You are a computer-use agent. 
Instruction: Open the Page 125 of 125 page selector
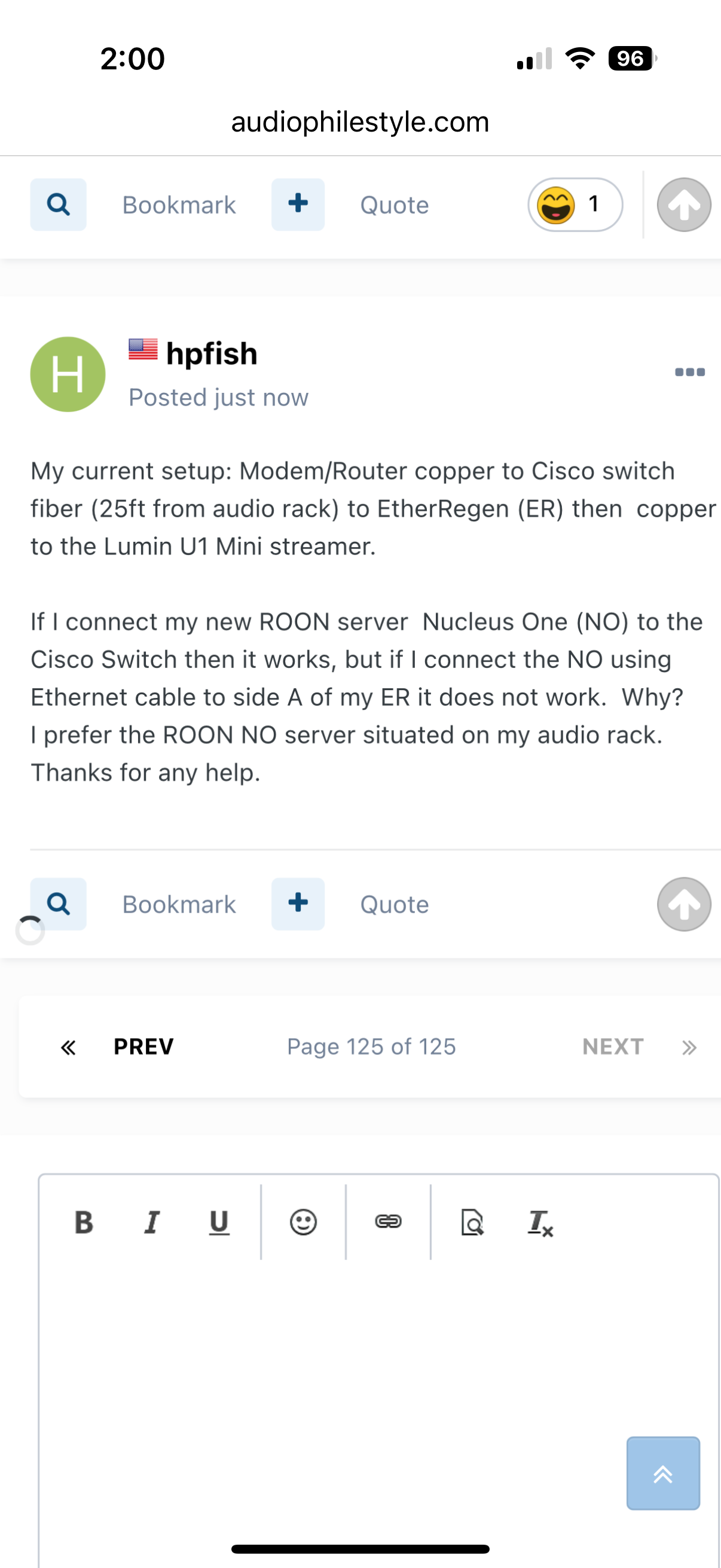pos(371,1047)
